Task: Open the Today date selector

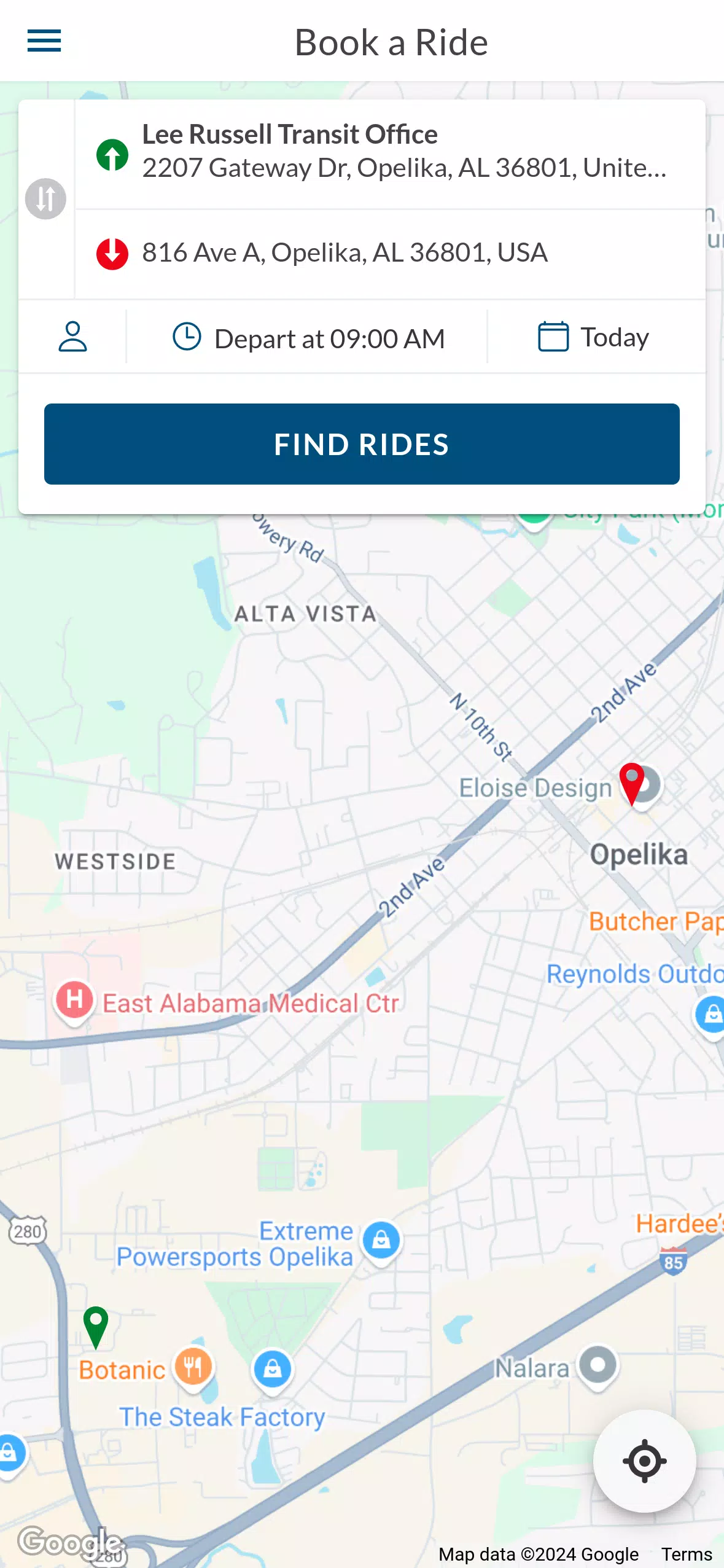Action: pyautogui.click(x=613, y=336)
